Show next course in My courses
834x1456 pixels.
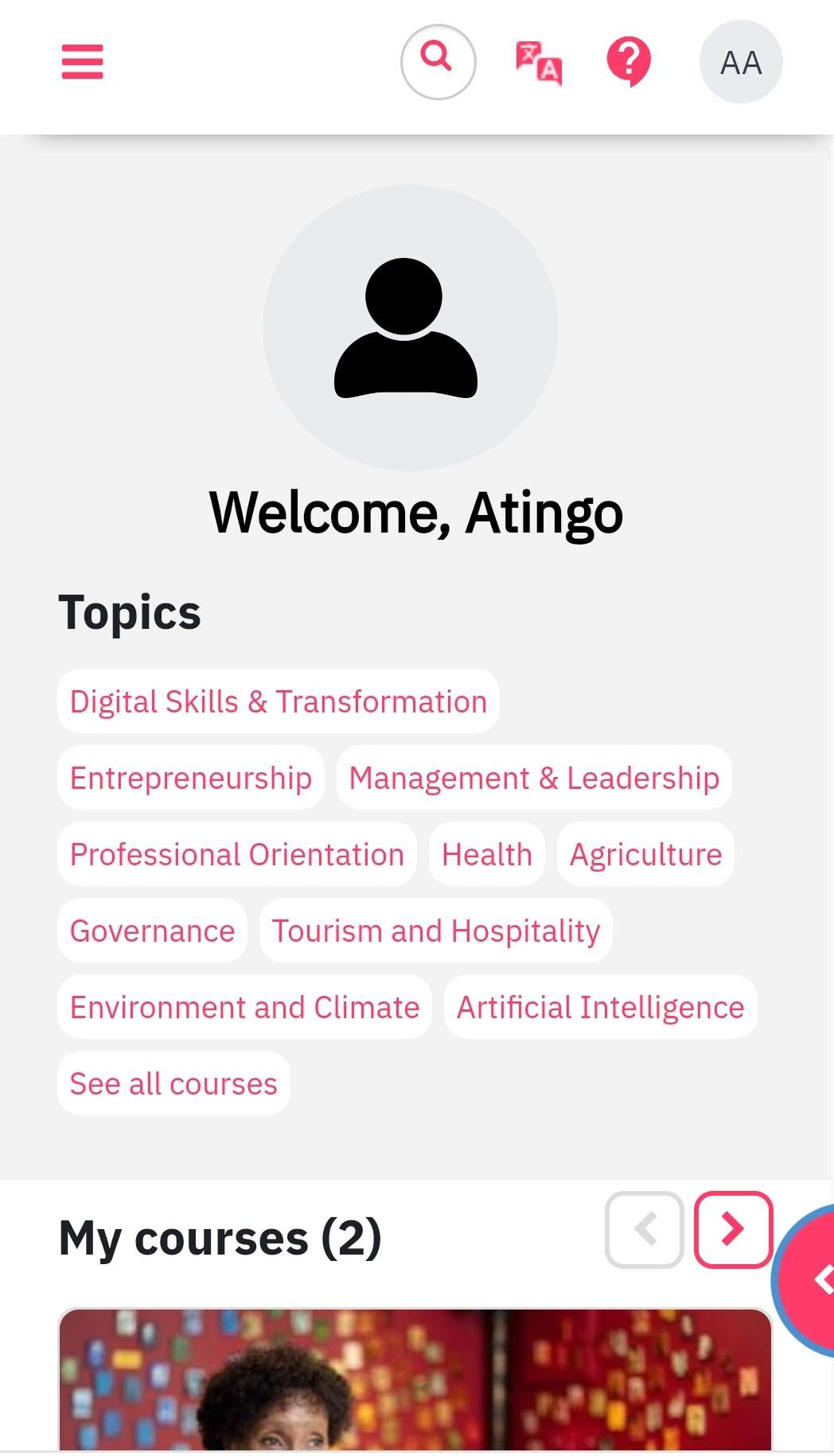(x=732, y=1229)
